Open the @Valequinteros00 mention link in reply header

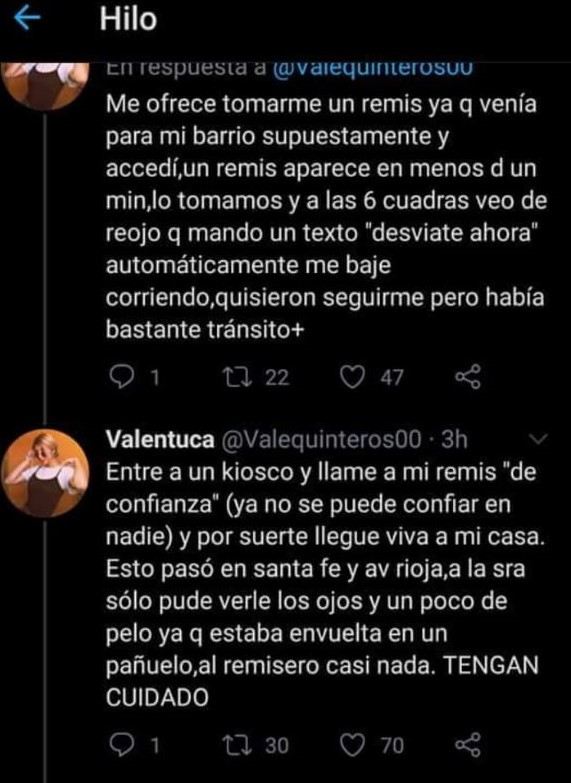click(372, 68)
